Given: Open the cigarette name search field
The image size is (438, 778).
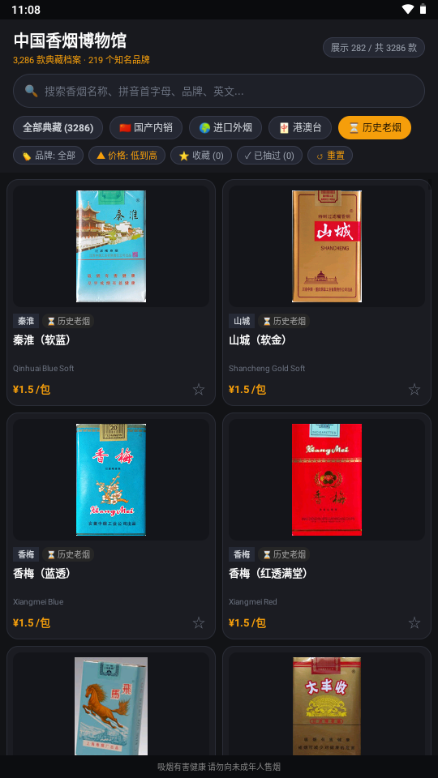Looking at the screenshot, I should click(219, 91).
